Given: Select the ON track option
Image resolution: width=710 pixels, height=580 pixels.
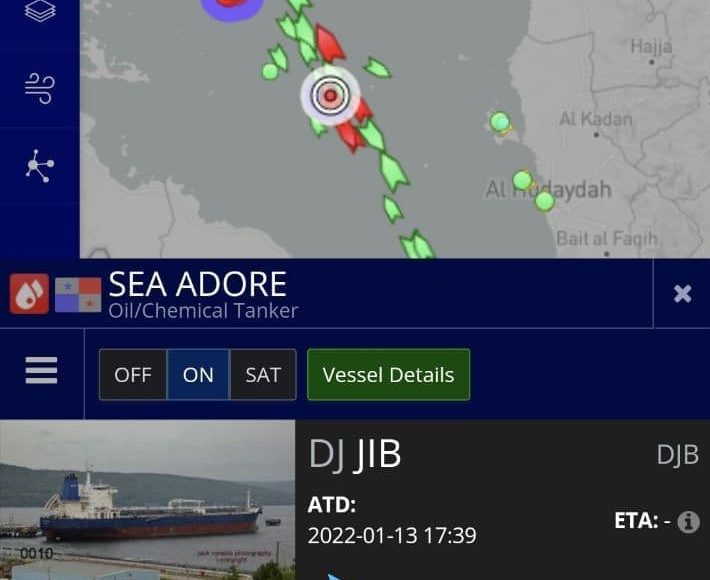Looking at the screenshot, I should click(x=198, y=375).
